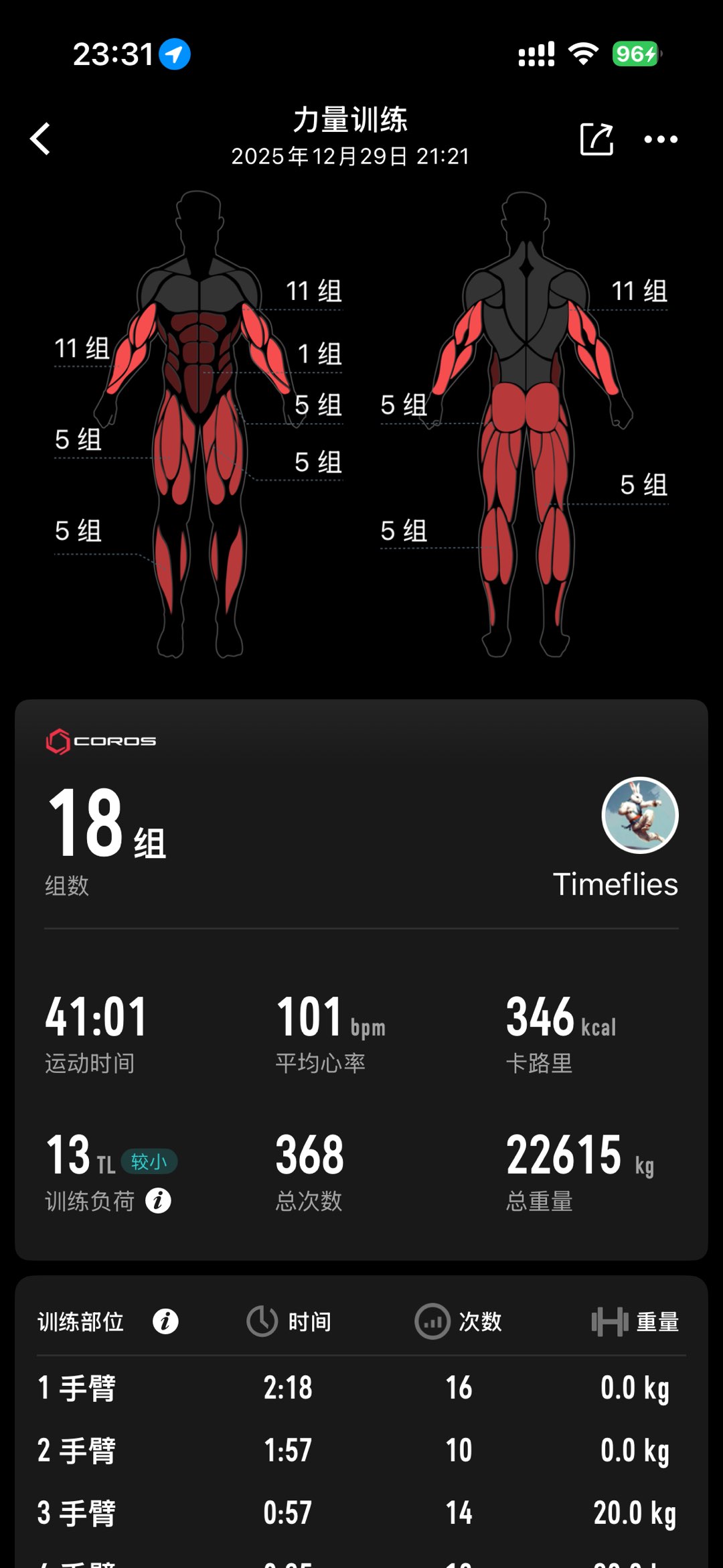The image size is (723, 1568).
Task: Show info about 训练负荷 training load
Action: click(159, 1201)
